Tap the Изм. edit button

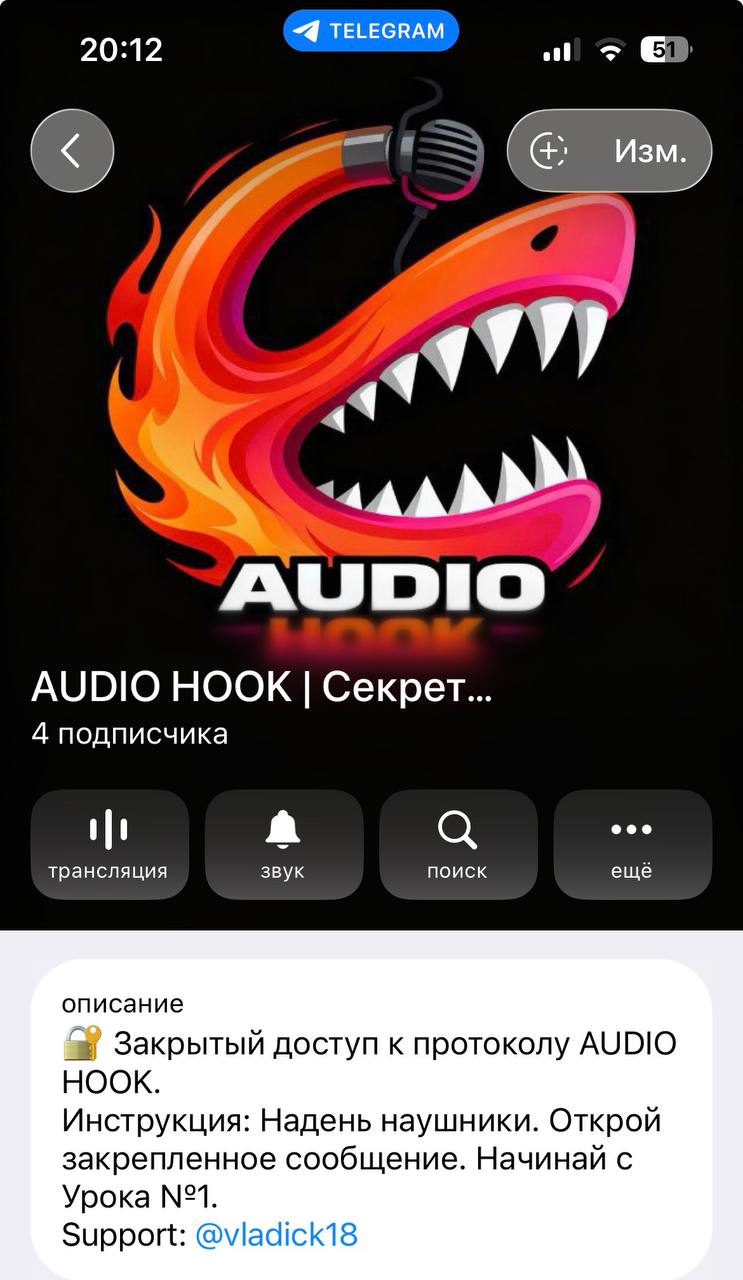pyautogui.click(x=610, y=151)
